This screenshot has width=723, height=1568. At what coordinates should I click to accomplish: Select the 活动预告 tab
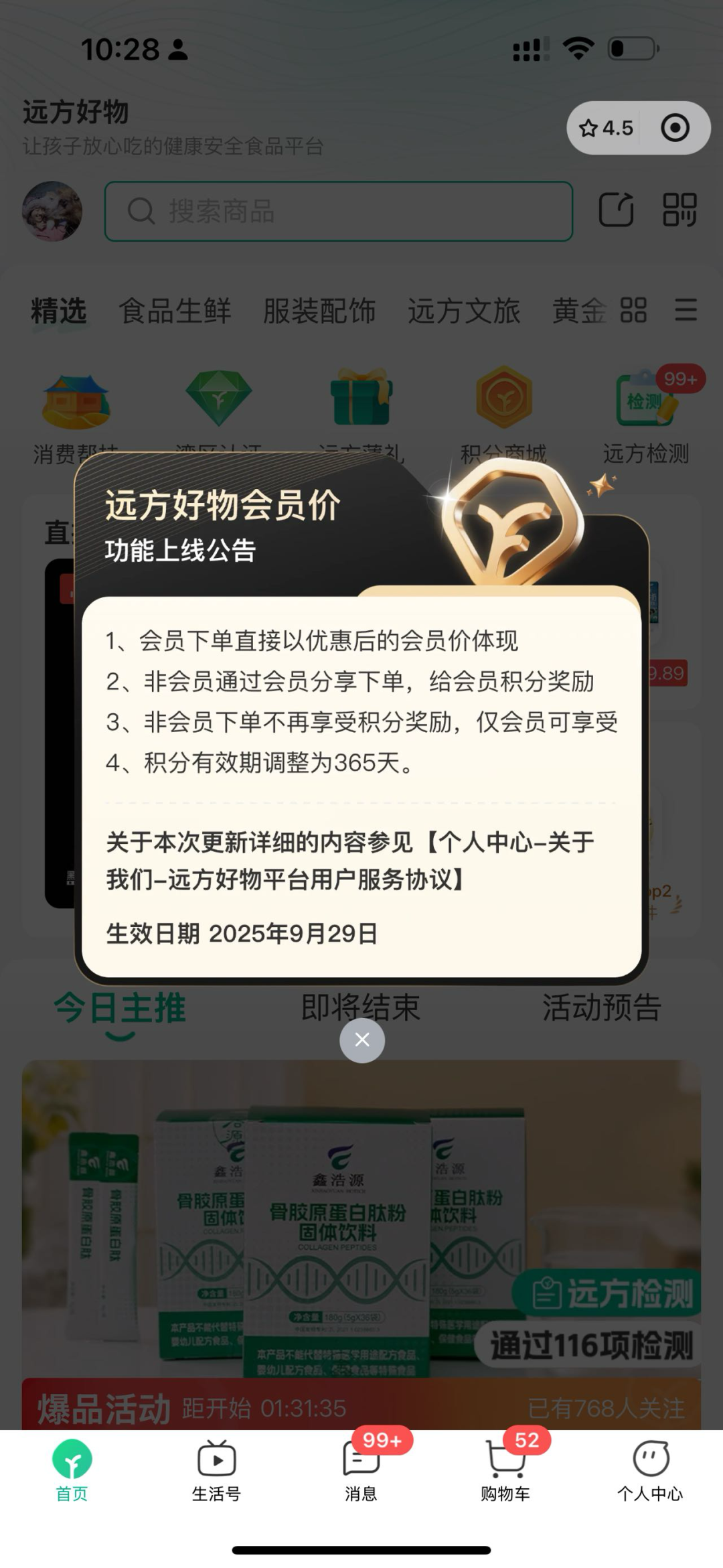pos(601,1007)
